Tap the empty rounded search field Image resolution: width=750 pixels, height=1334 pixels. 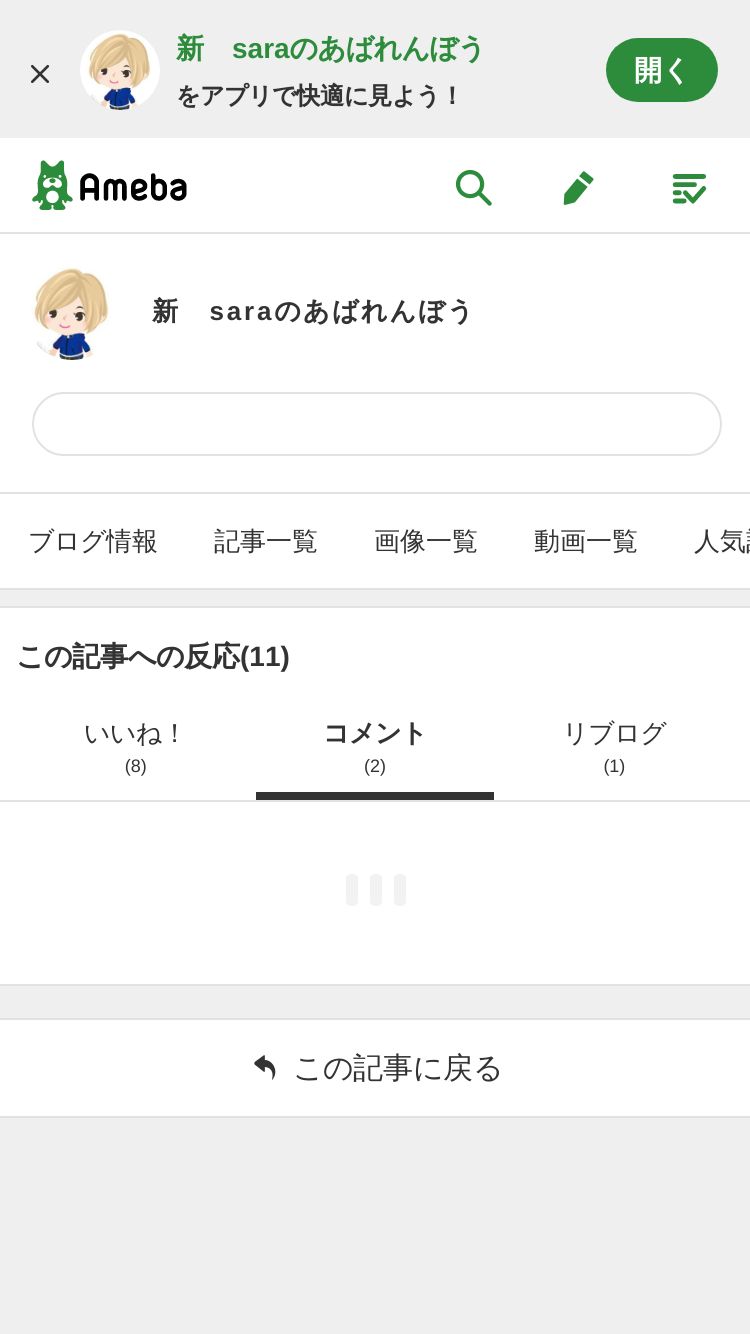coord(376,424)
